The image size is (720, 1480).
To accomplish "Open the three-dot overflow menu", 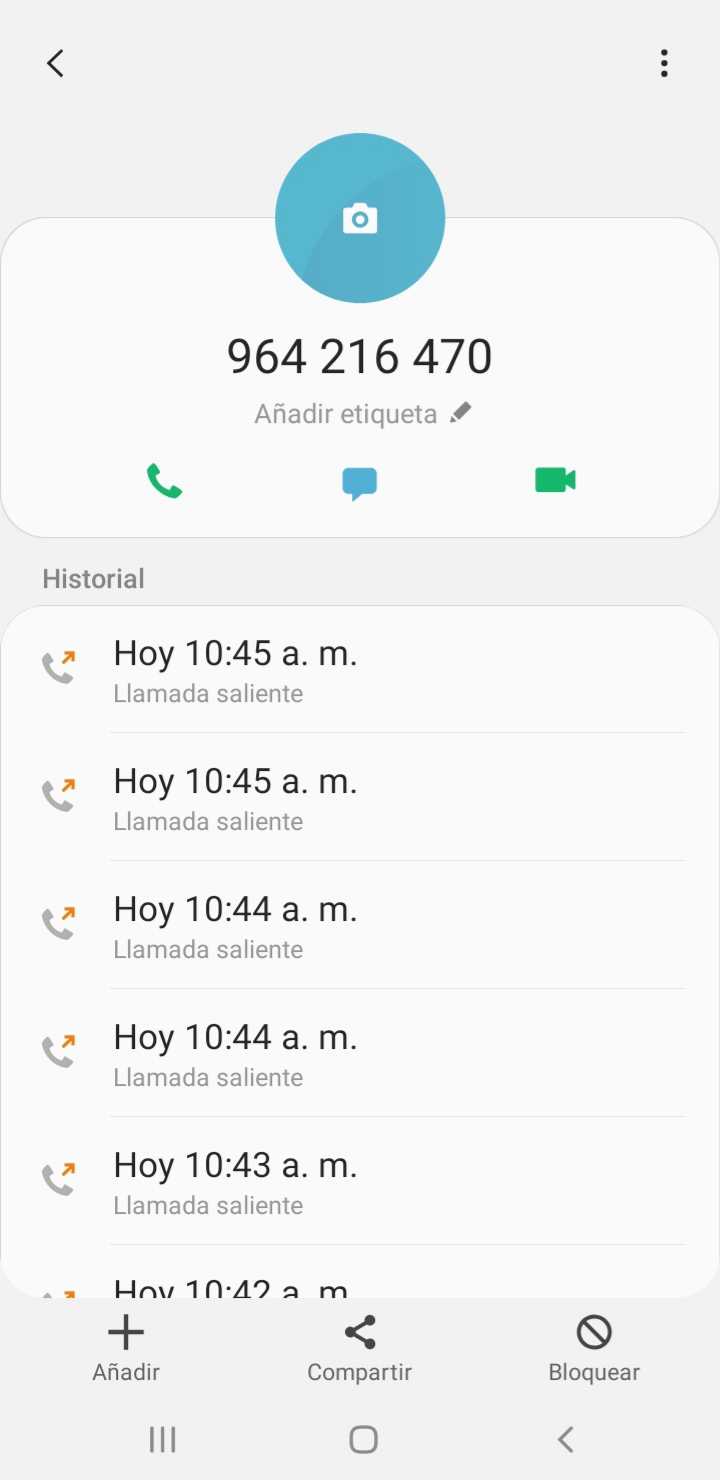I will pyautogui.click(x=664, y=64).
